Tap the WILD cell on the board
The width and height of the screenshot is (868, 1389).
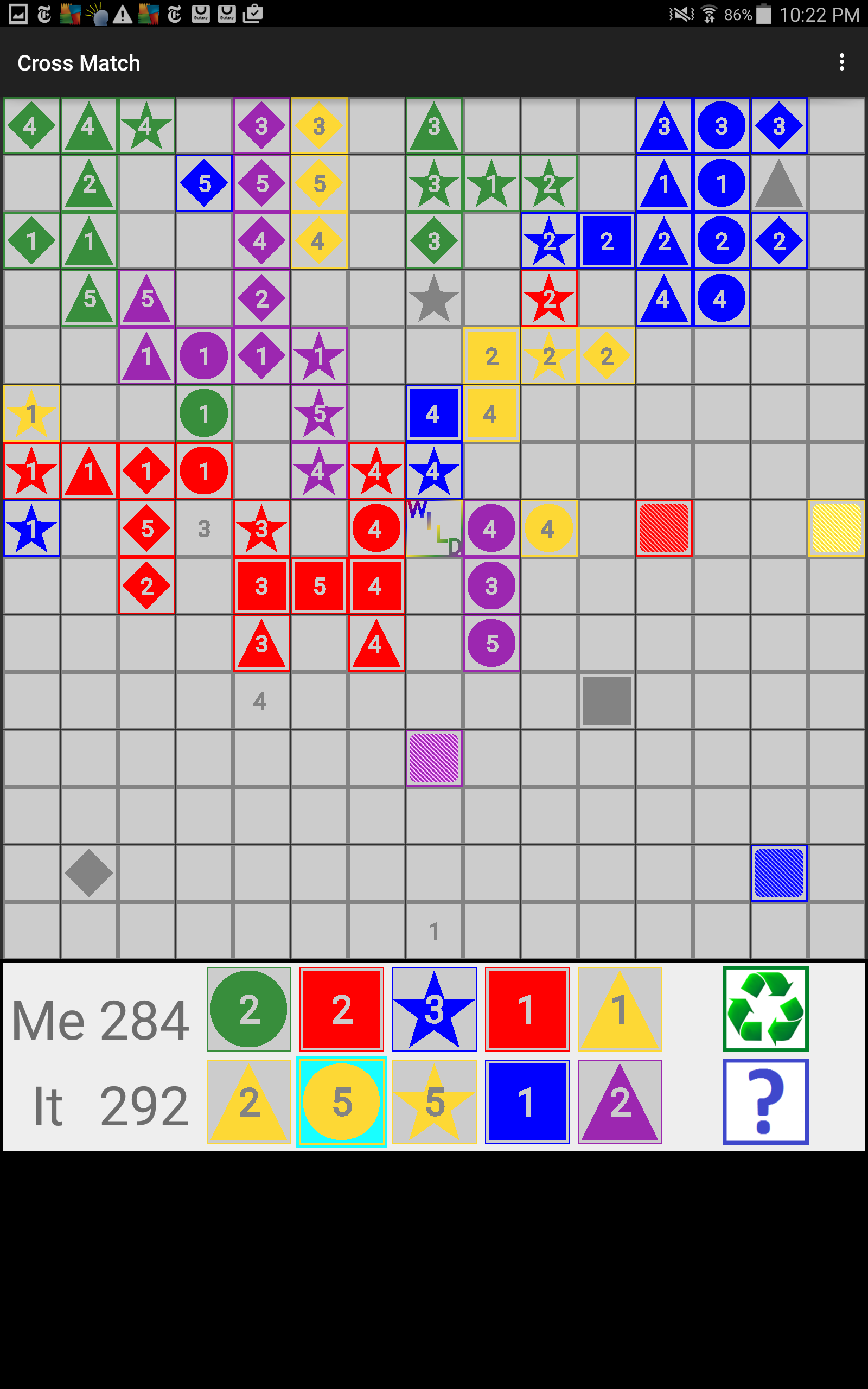[434, 528]
